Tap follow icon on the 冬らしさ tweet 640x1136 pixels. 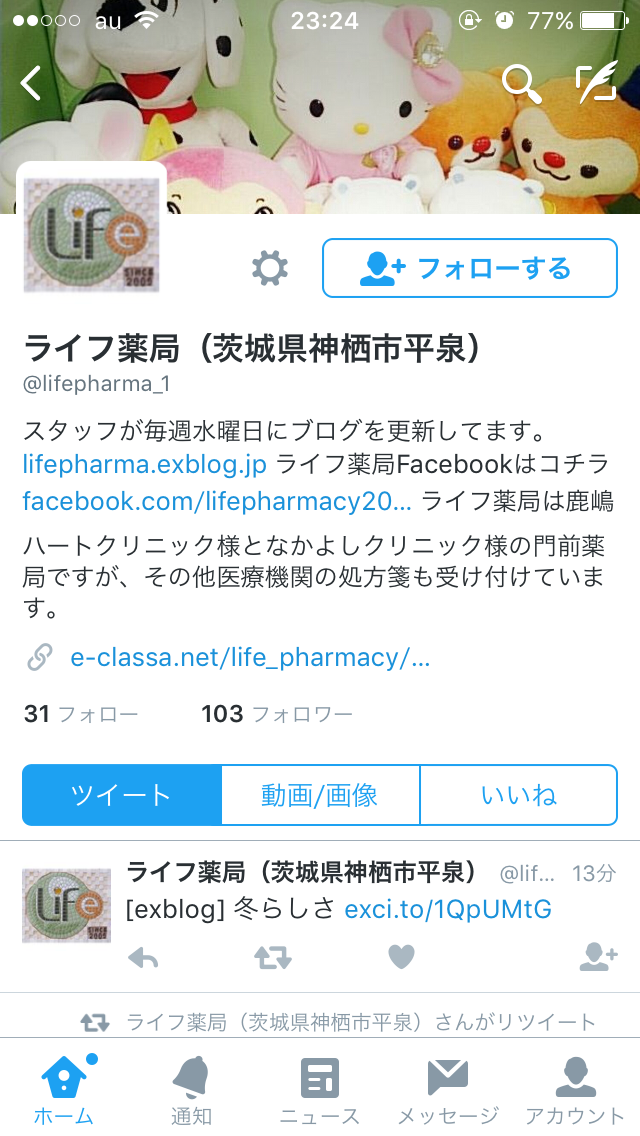click(x=599, y=958)
